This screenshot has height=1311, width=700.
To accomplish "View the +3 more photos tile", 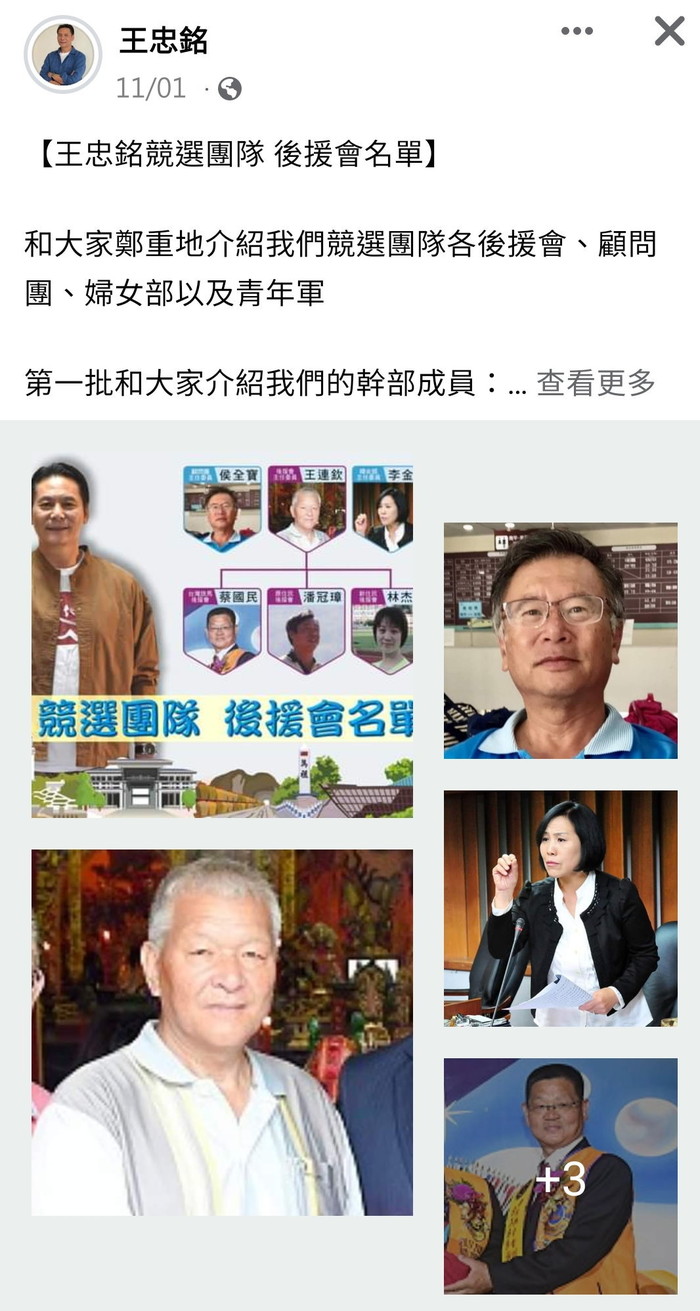I will [x=560, y=1176].
